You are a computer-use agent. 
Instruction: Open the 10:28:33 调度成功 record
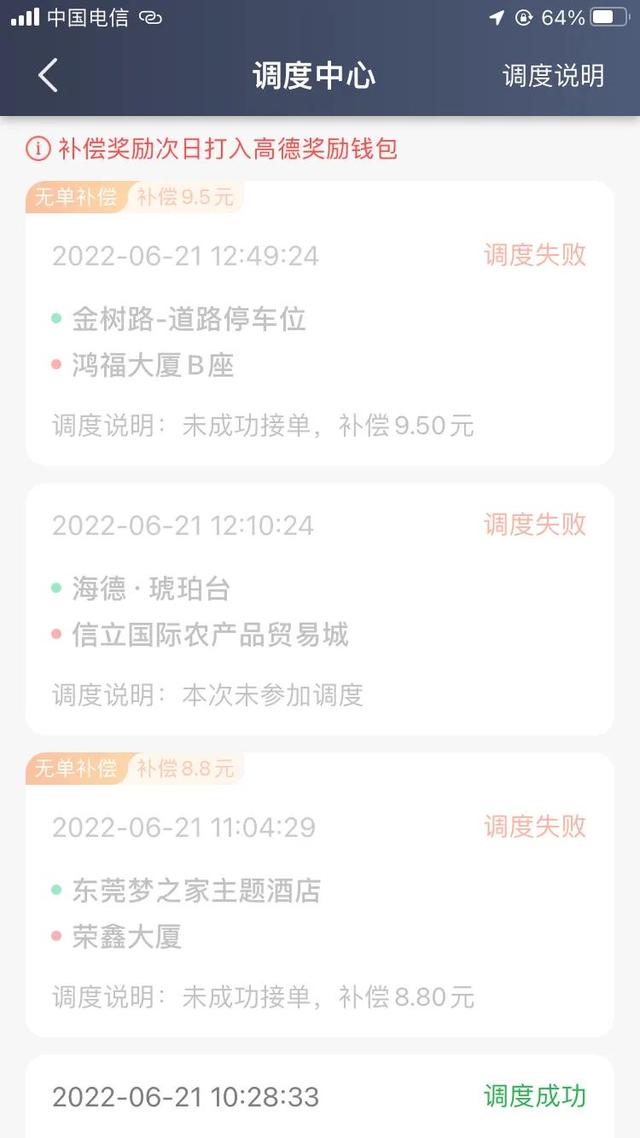click(x=319, y=1097)
